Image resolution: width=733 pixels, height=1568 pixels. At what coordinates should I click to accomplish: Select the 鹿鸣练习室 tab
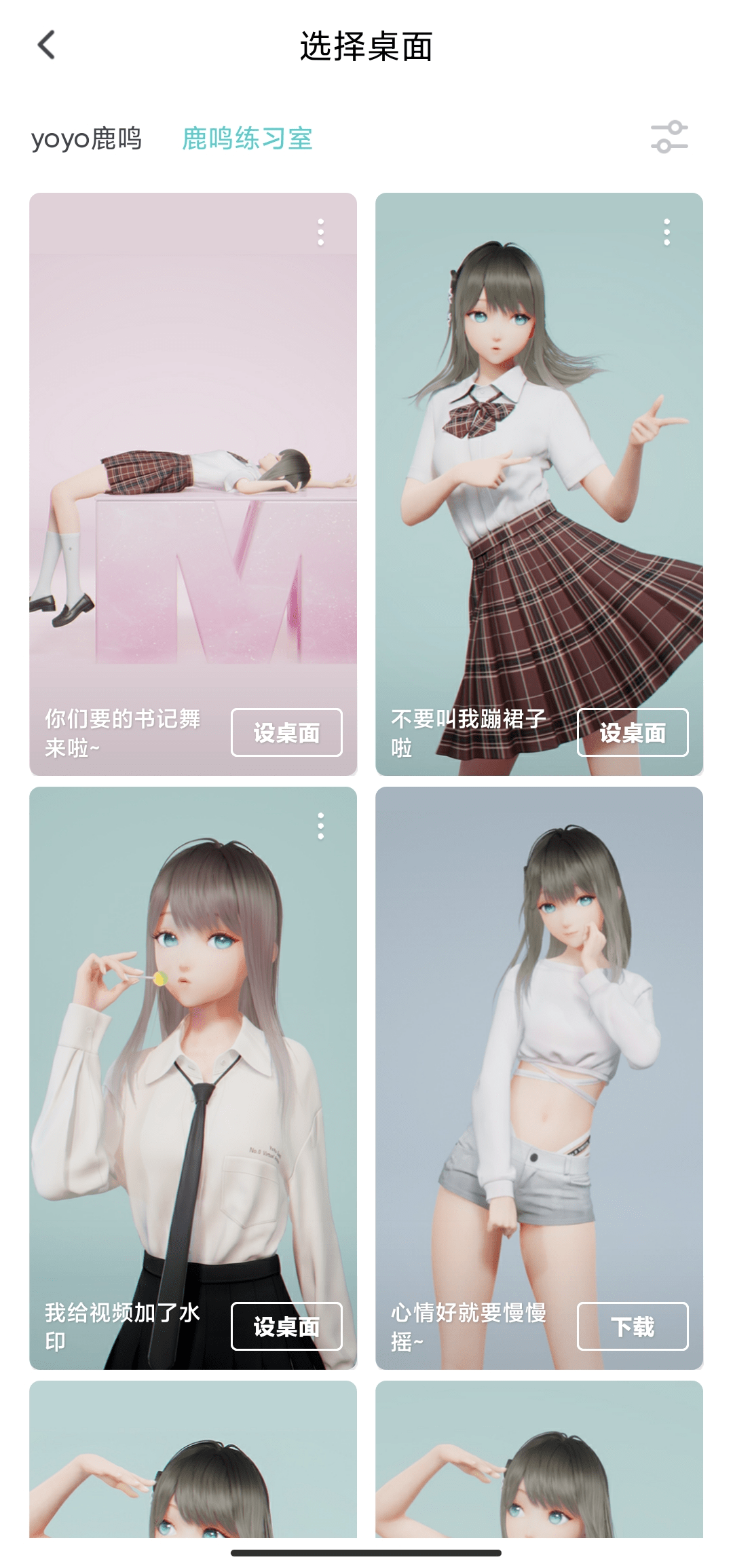click(x=247, y=138)
